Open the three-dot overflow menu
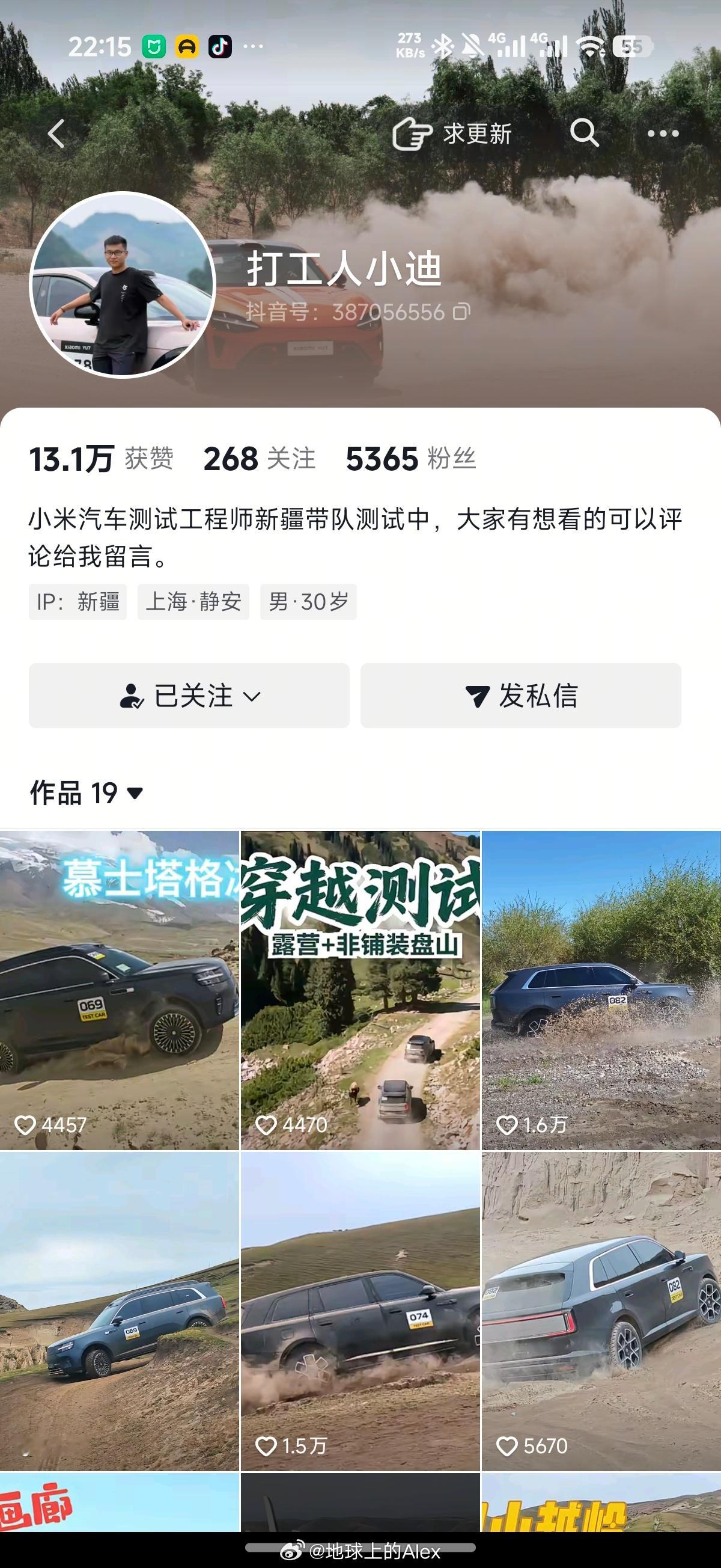This screenshot has height=1568, width=721. pos(663,133)
